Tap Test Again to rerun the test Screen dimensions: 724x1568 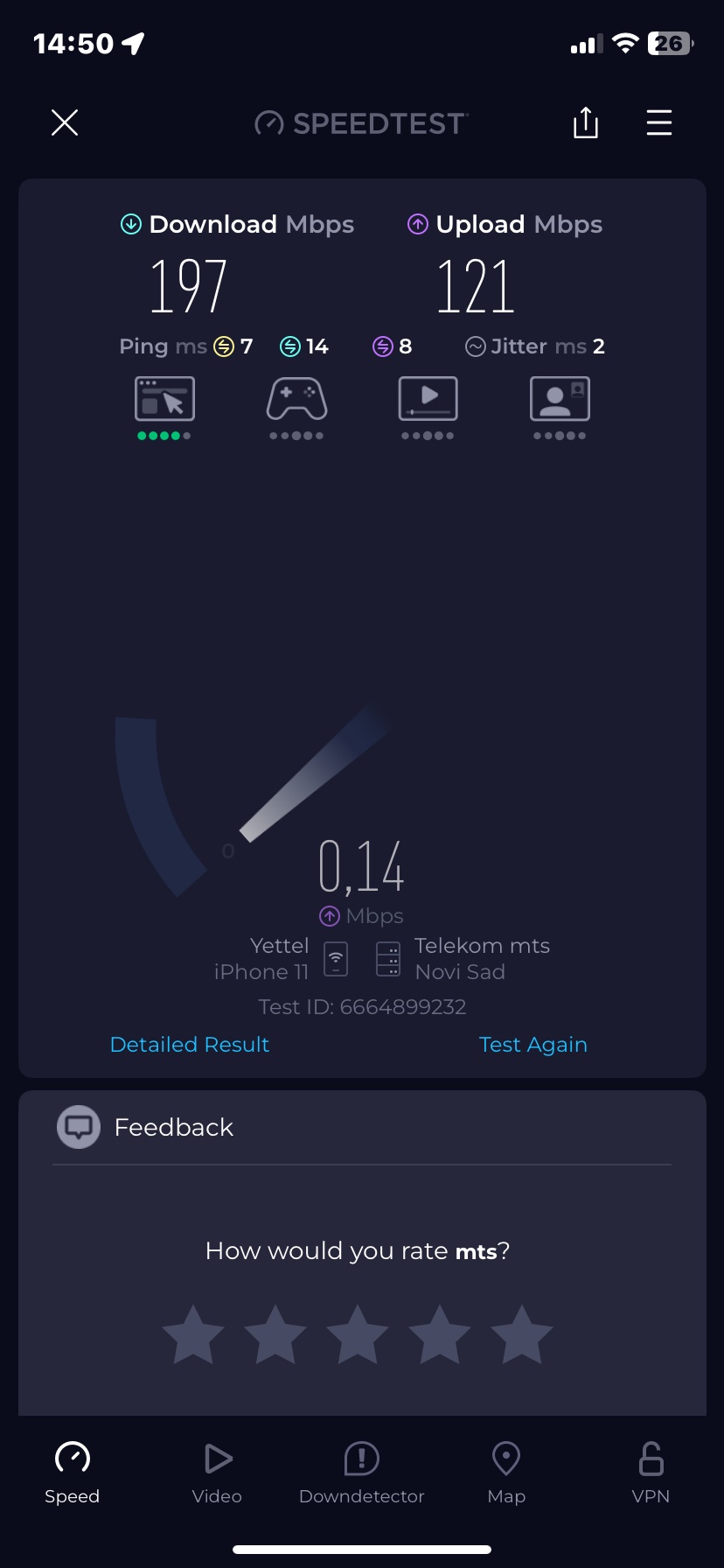(x=533, y=1044)
